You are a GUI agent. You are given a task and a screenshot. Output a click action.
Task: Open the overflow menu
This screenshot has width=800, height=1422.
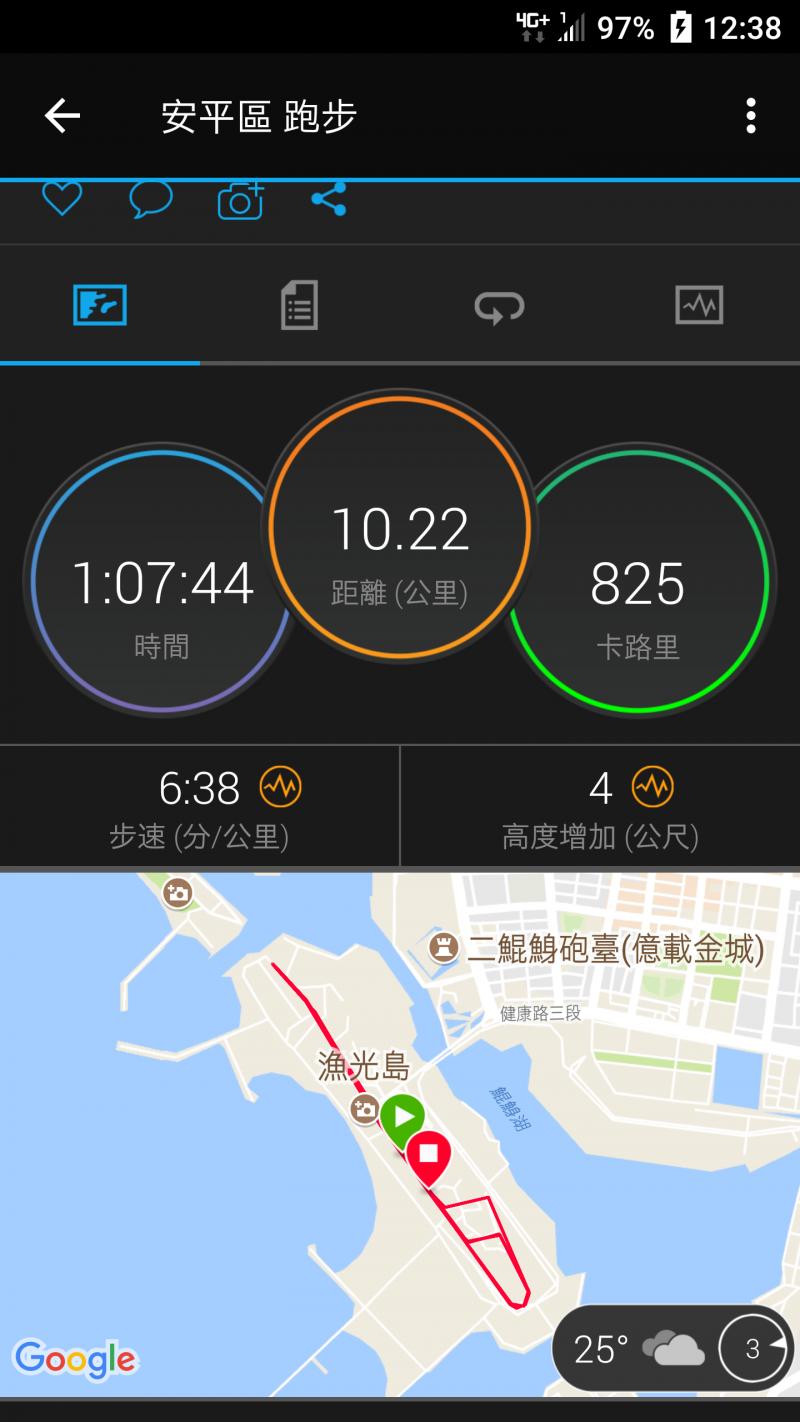point(750,116)
